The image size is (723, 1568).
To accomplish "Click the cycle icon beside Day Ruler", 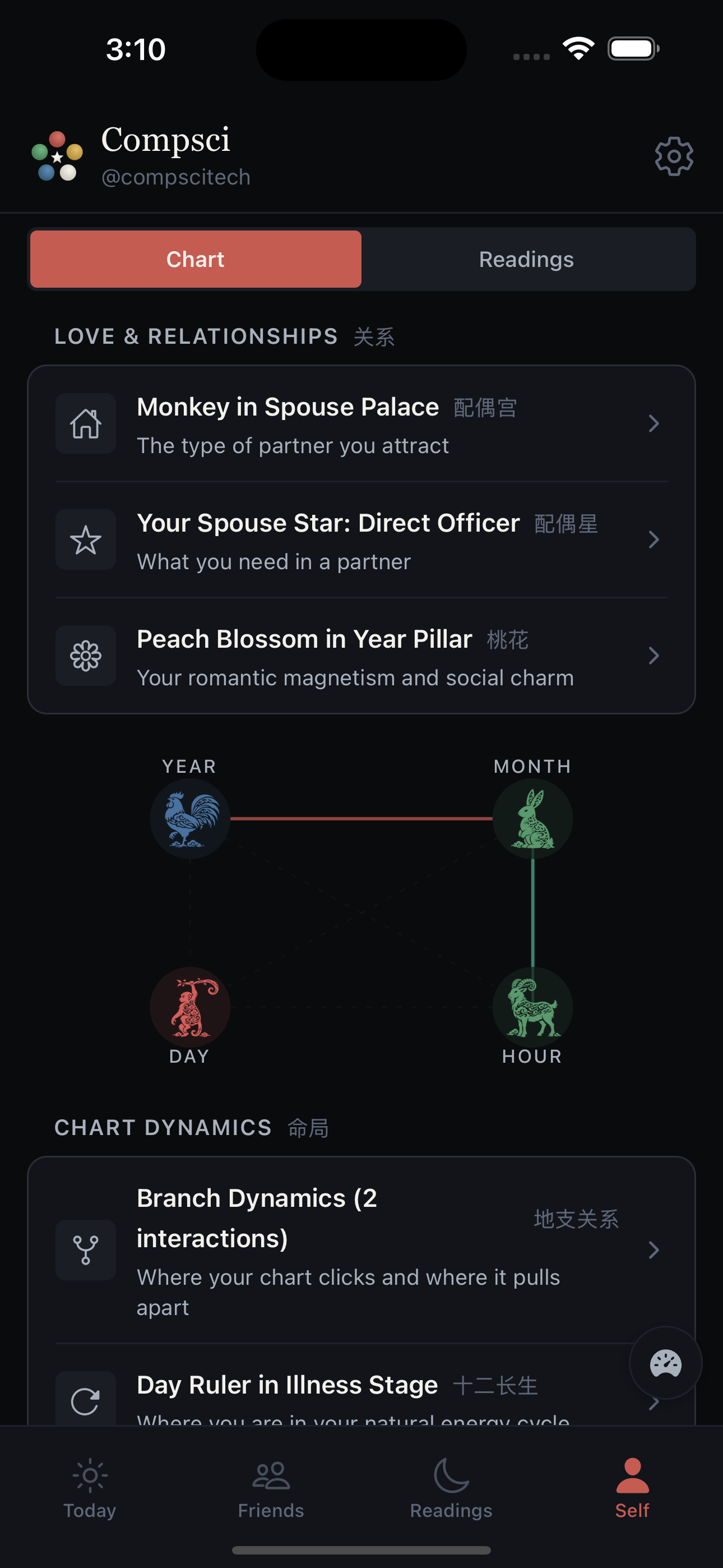I will [x=85, y=1398].
